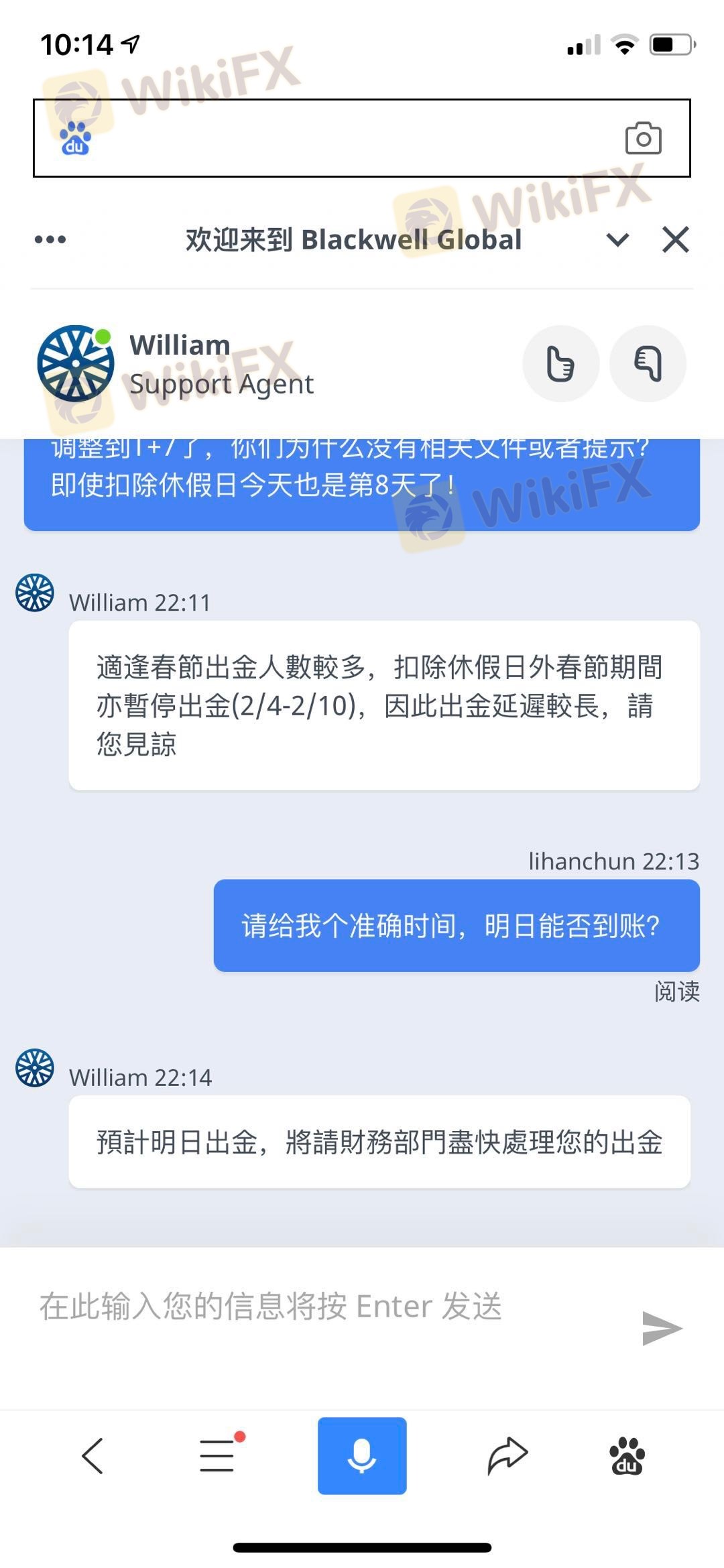Close the Blackwell Global chat

pos(676,239)
